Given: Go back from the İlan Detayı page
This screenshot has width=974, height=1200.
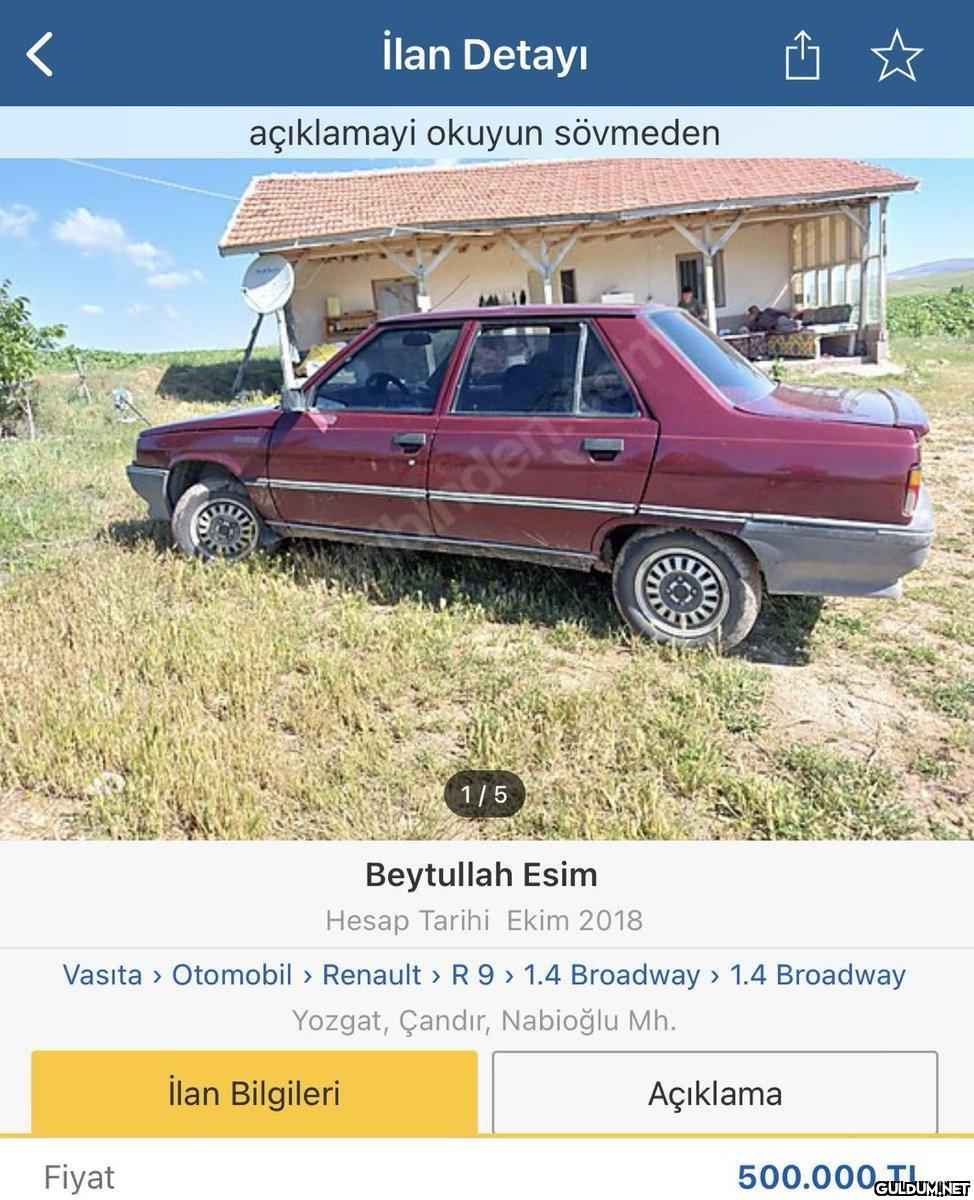Looking at the screenshot, I should pyautogui.click(x=40, y=54).
